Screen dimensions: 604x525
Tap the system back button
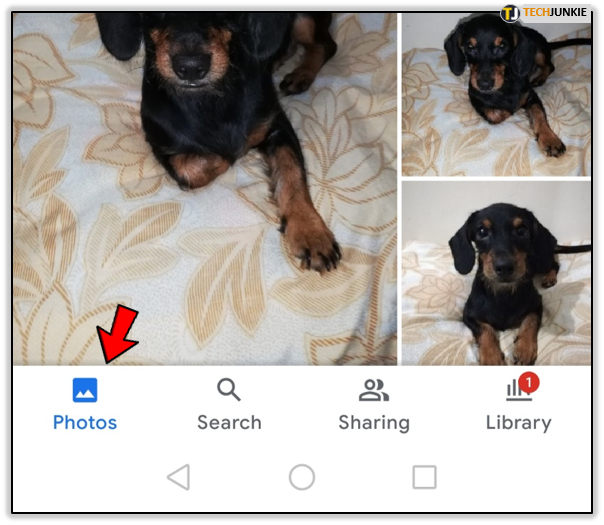178,477
